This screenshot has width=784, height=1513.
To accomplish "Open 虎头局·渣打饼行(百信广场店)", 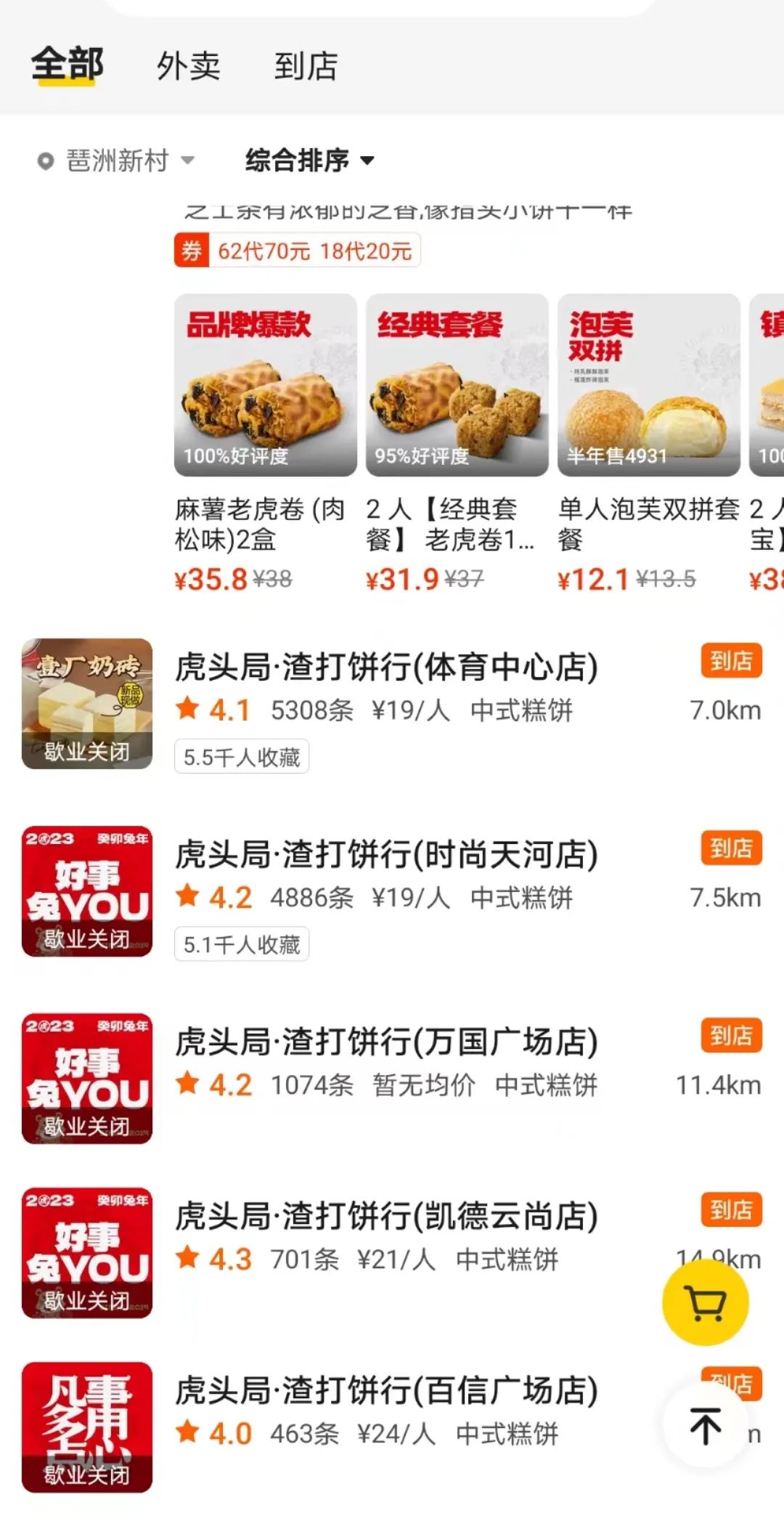I will click(386, 1391).
